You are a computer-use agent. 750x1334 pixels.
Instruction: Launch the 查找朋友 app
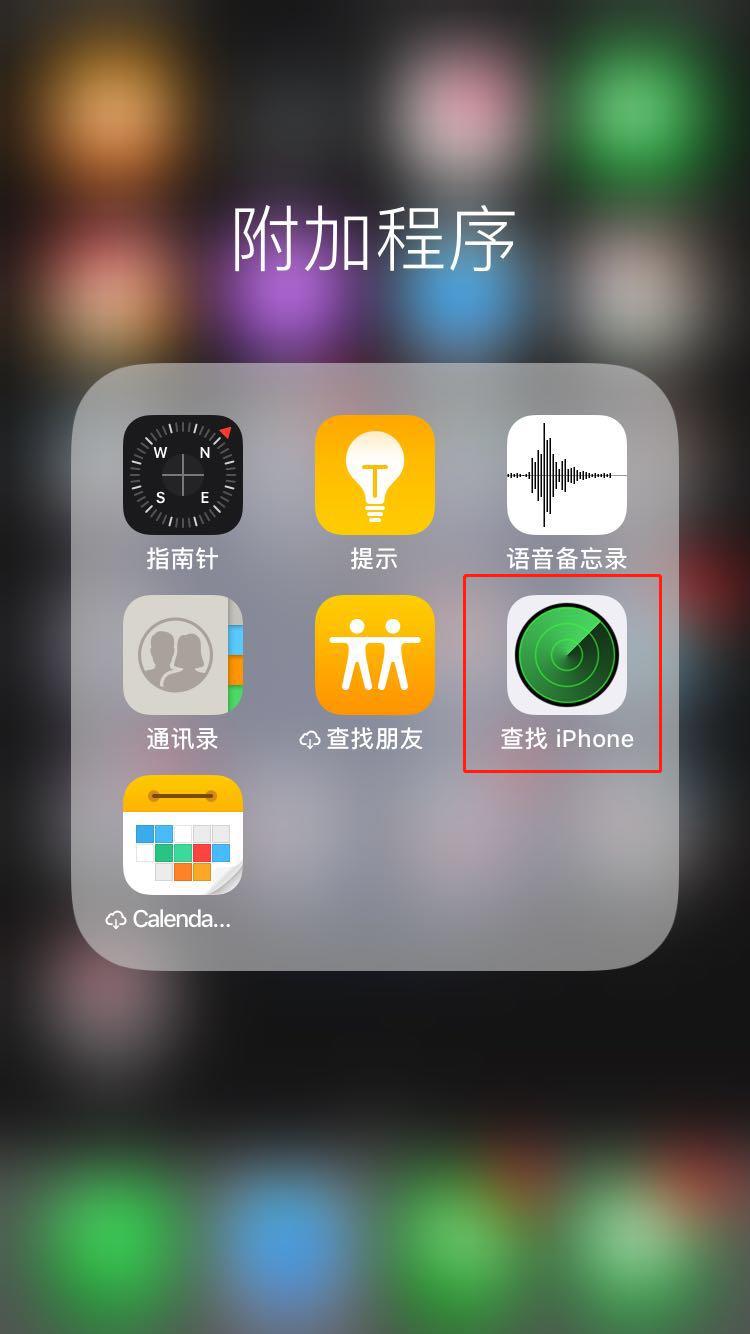tap(373, 655)
